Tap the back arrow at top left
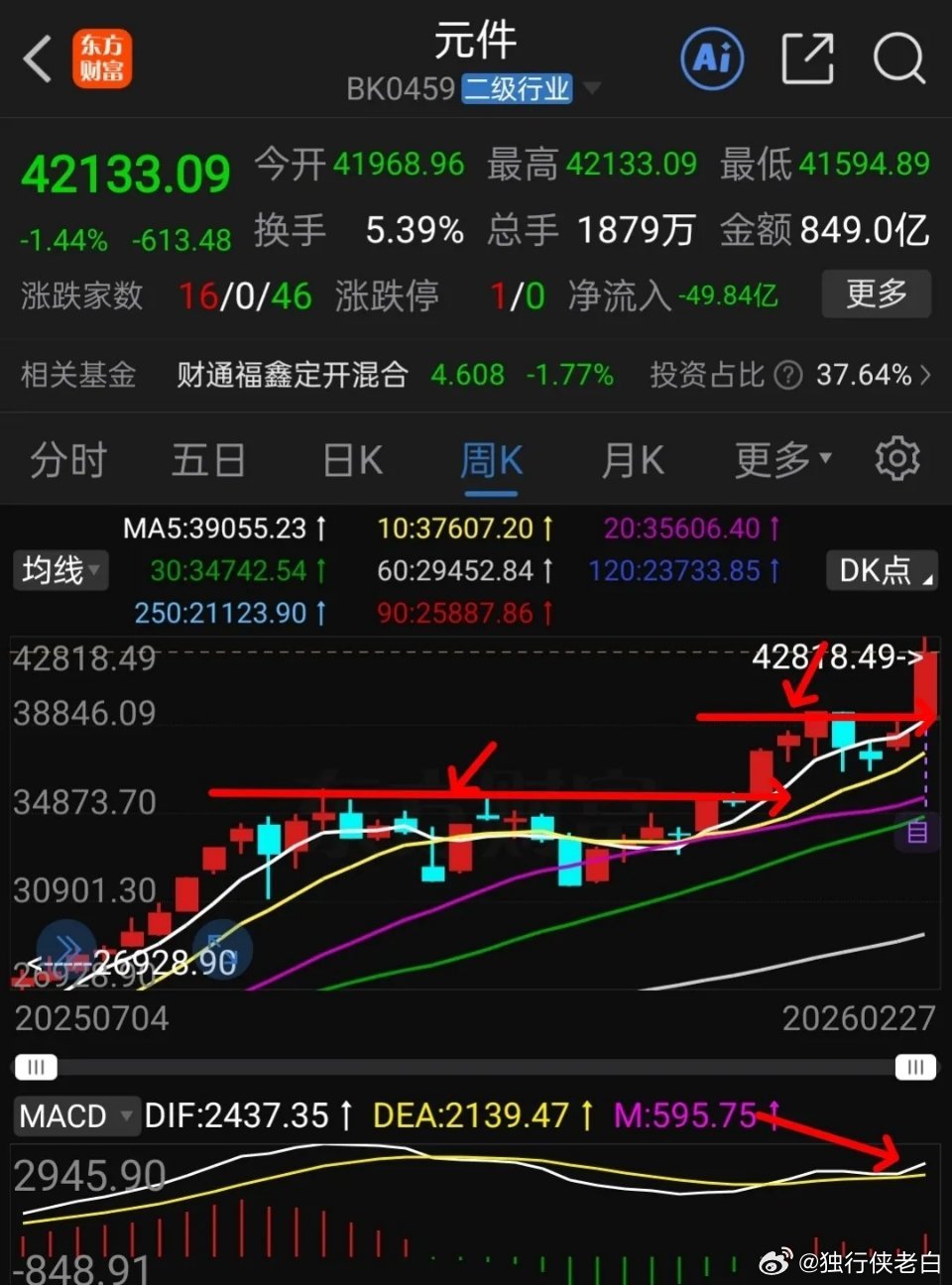 (x=37, y=58)
